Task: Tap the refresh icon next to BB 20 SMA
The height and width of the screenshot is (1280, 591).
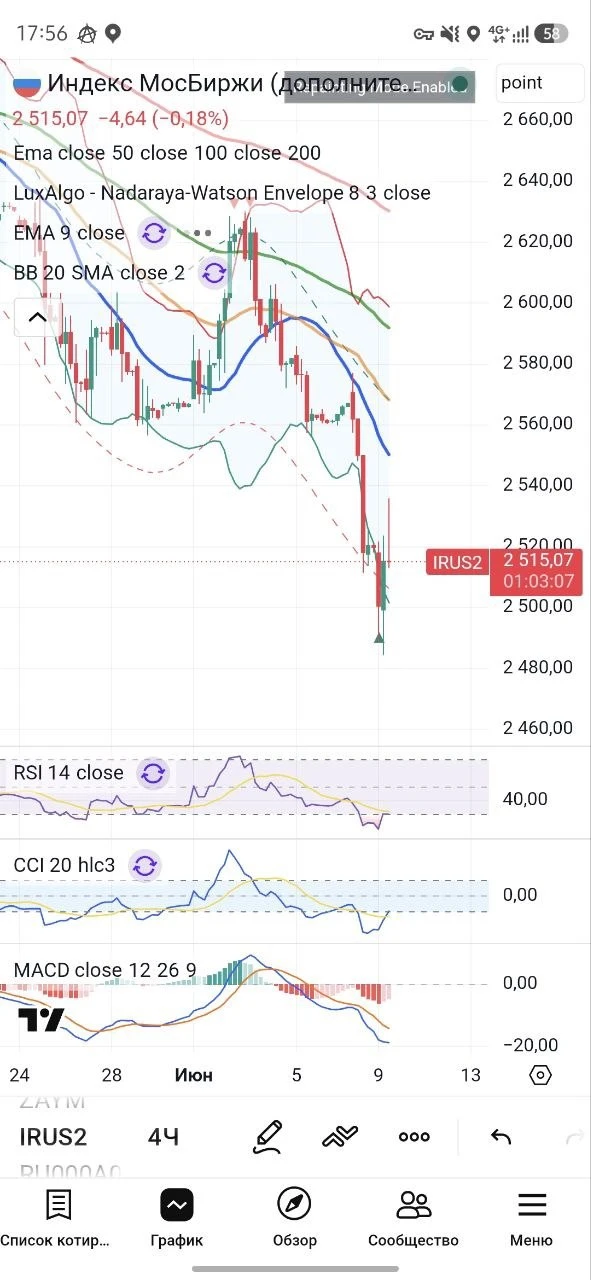Action: pyautogui.click(x=213, y=273)
